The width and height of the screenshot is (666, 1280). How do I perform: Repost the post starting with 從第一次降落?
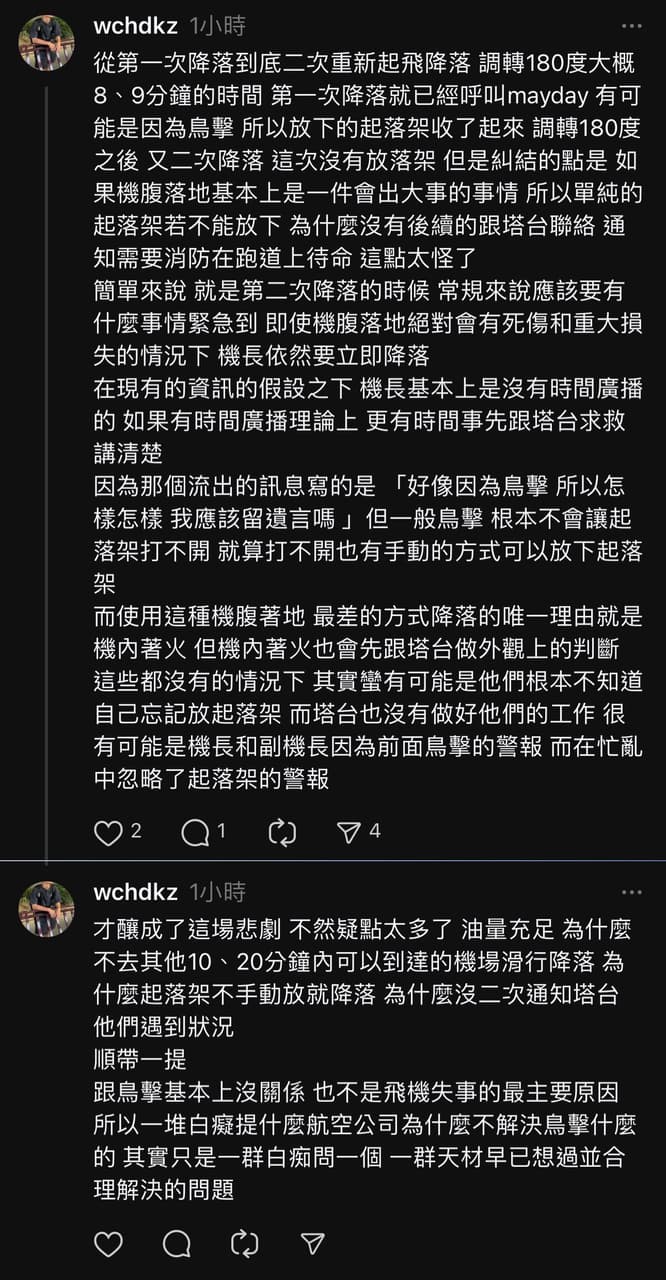coord(282,832)
